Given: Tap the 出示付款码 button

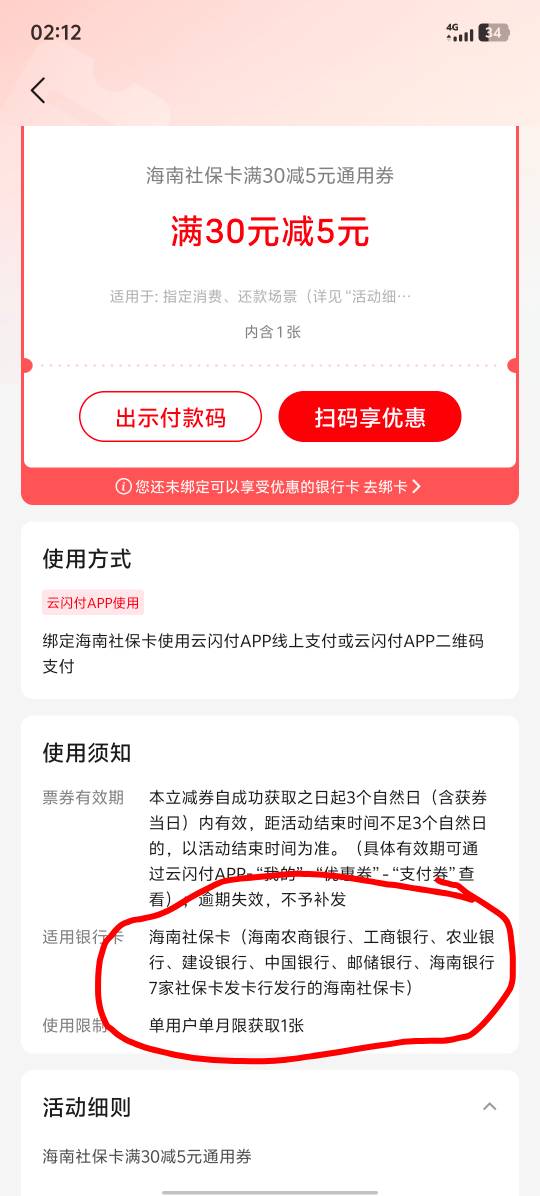Looking at the screenshot, I should click(170, 417).
